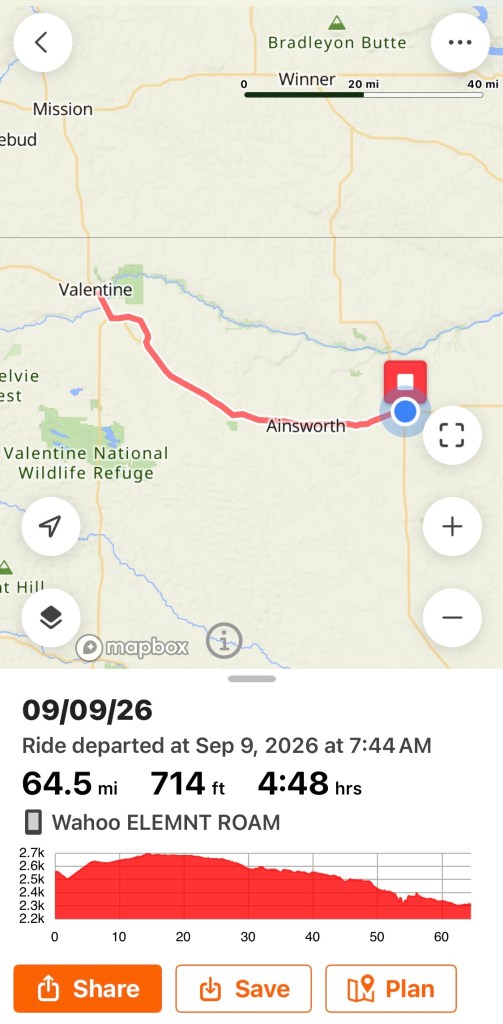Open the map layers selector
Image resolution: width=503 pixels, height=1024 pixels.
(x=51, y=617)
